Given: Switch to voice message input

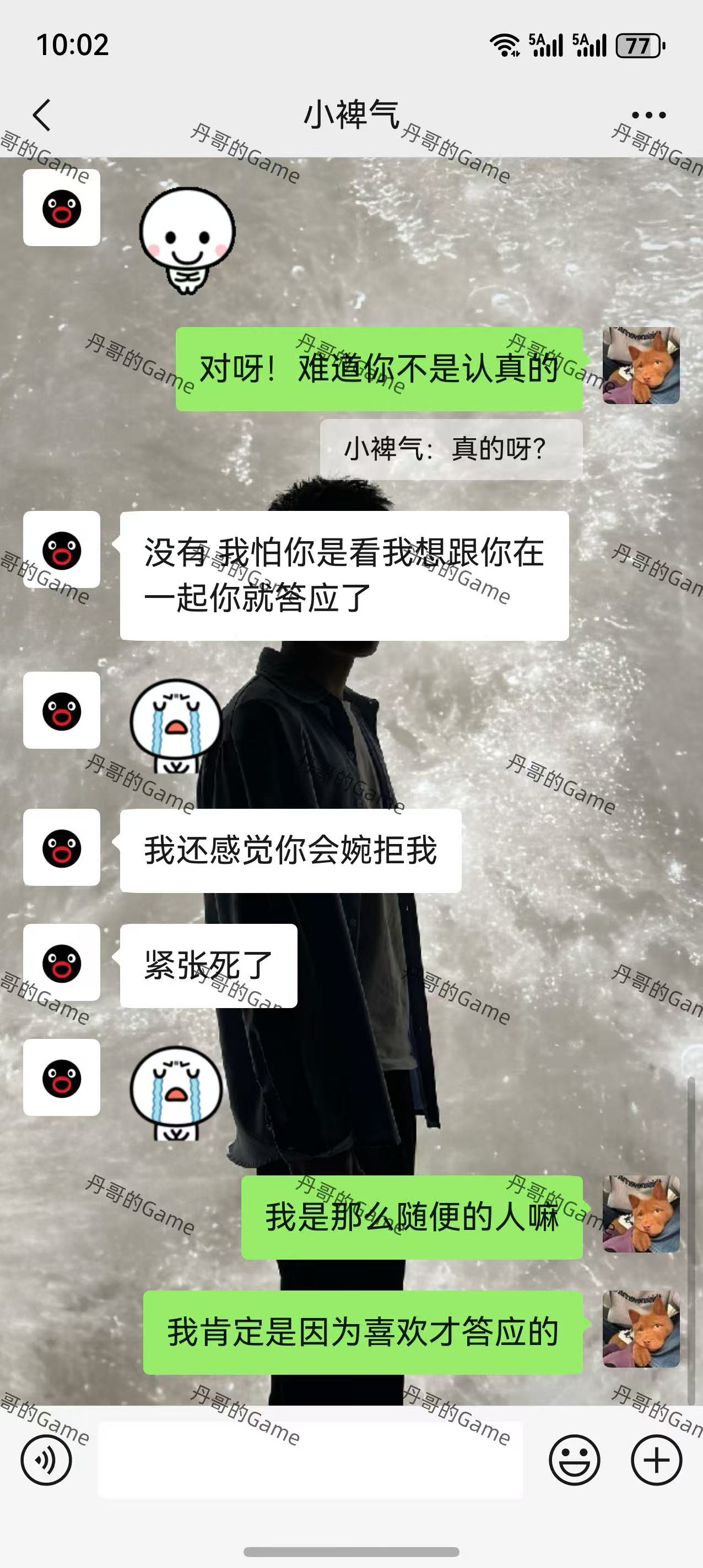Looking at the screenshot, I should coord(46,1460).
